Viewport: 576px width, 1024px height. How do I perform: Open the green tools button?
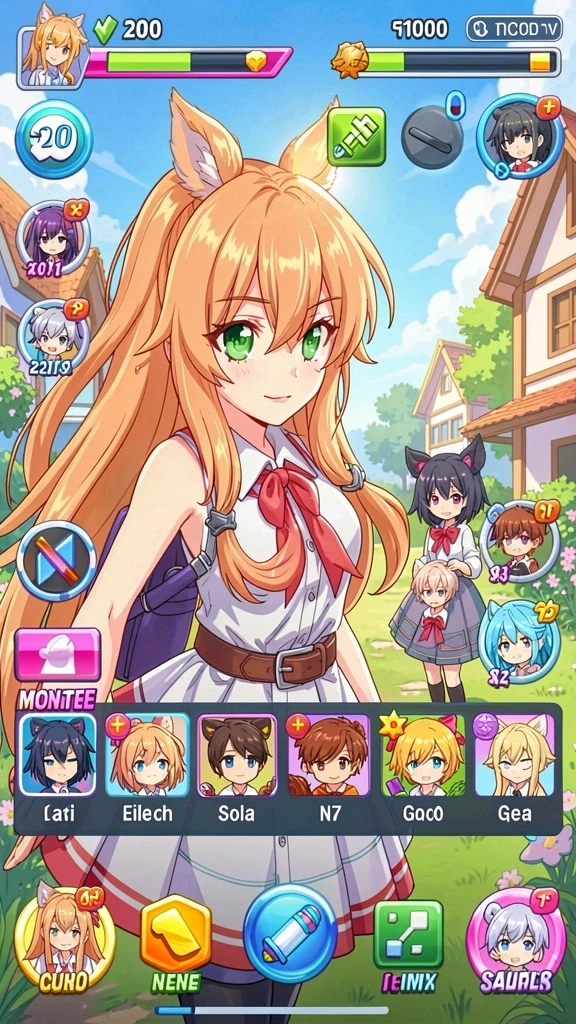coord(357,136)
